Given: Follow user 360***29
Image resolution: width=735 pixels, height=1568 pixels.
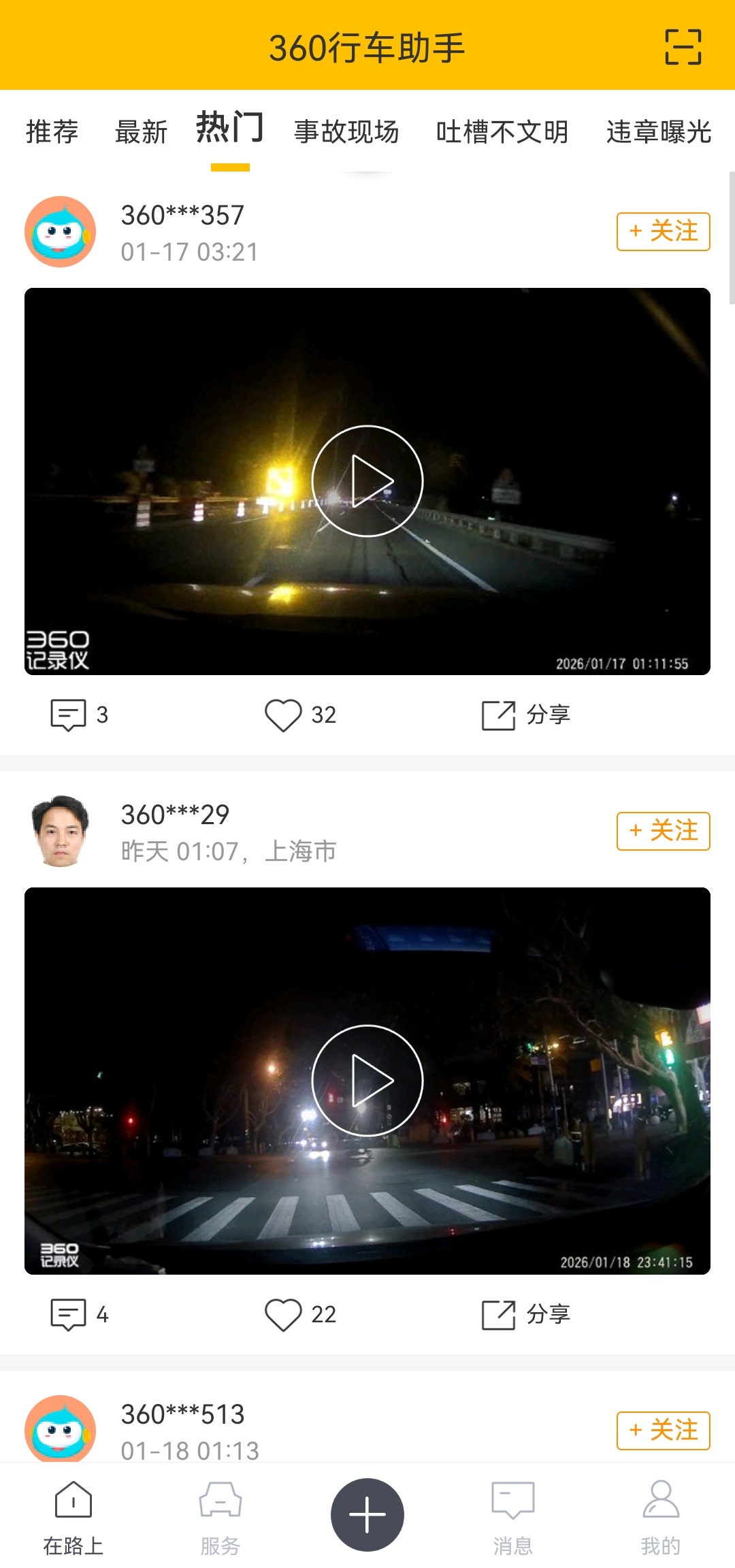Looking at the screenshot, I should (663, 831).
